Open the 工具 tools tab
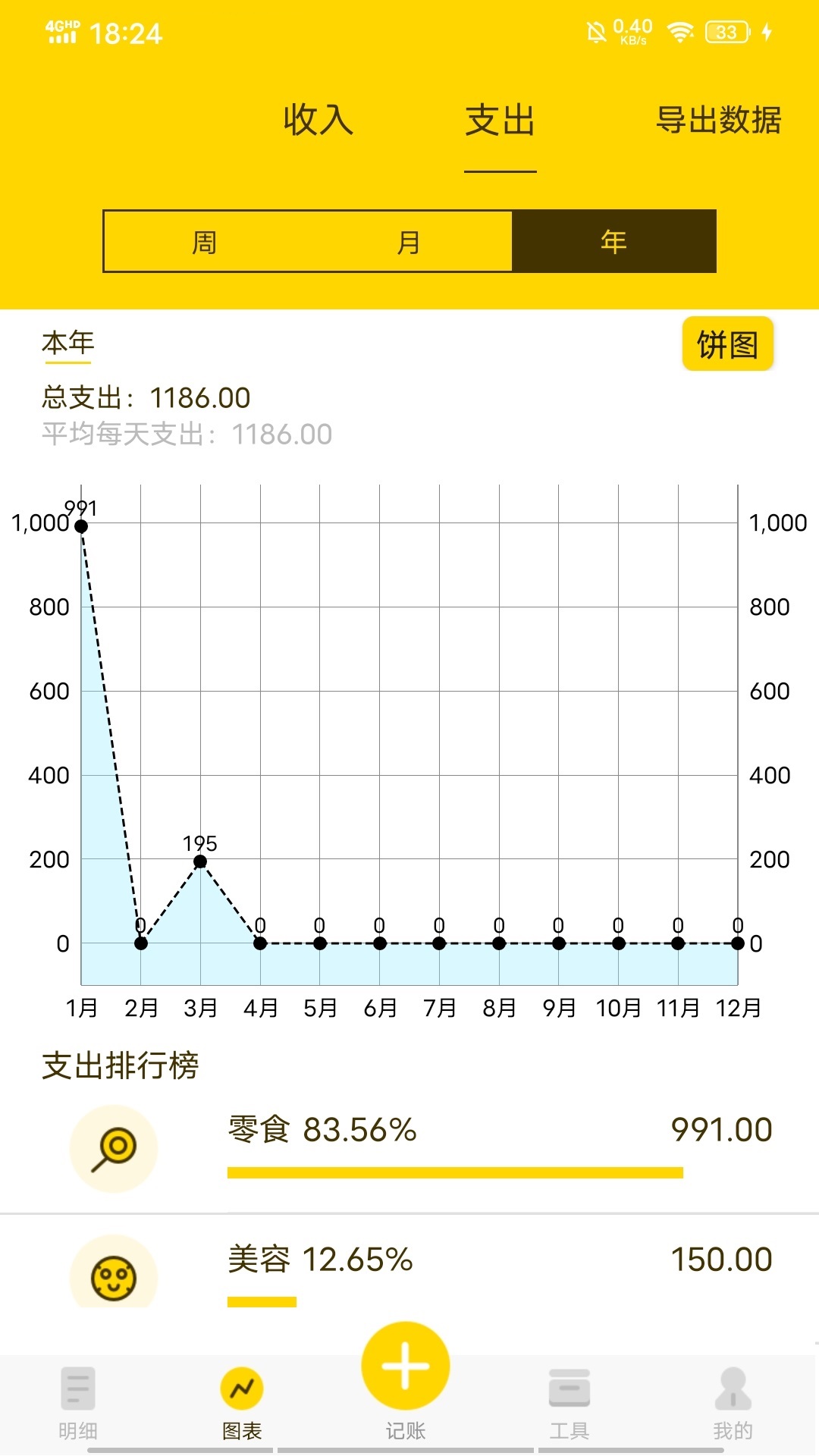The image size is (819, 1456). (x=569, y=1403)
